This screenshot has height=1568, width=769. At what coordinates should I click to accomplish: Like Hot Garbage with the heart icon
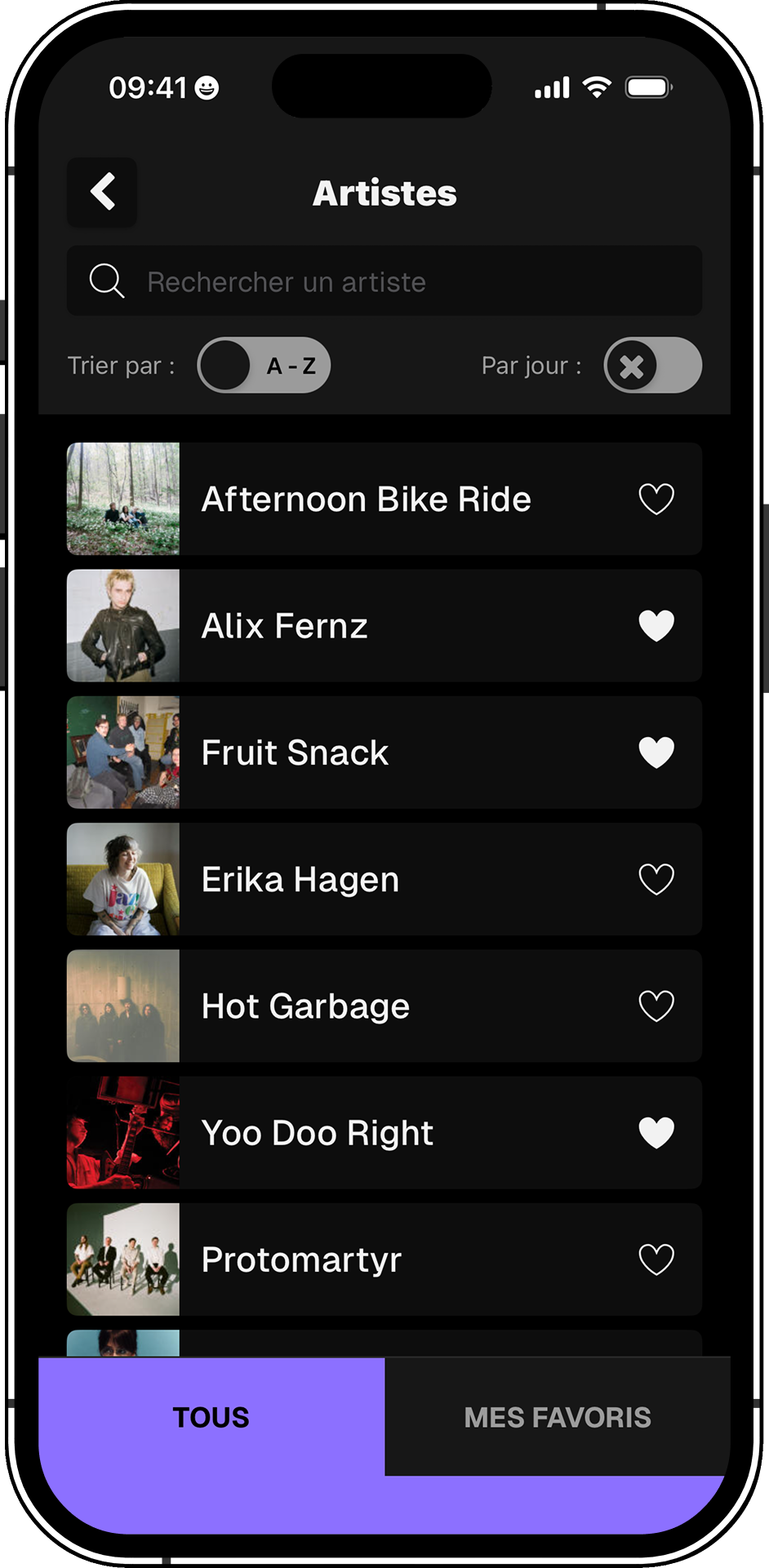[656, 1006]
